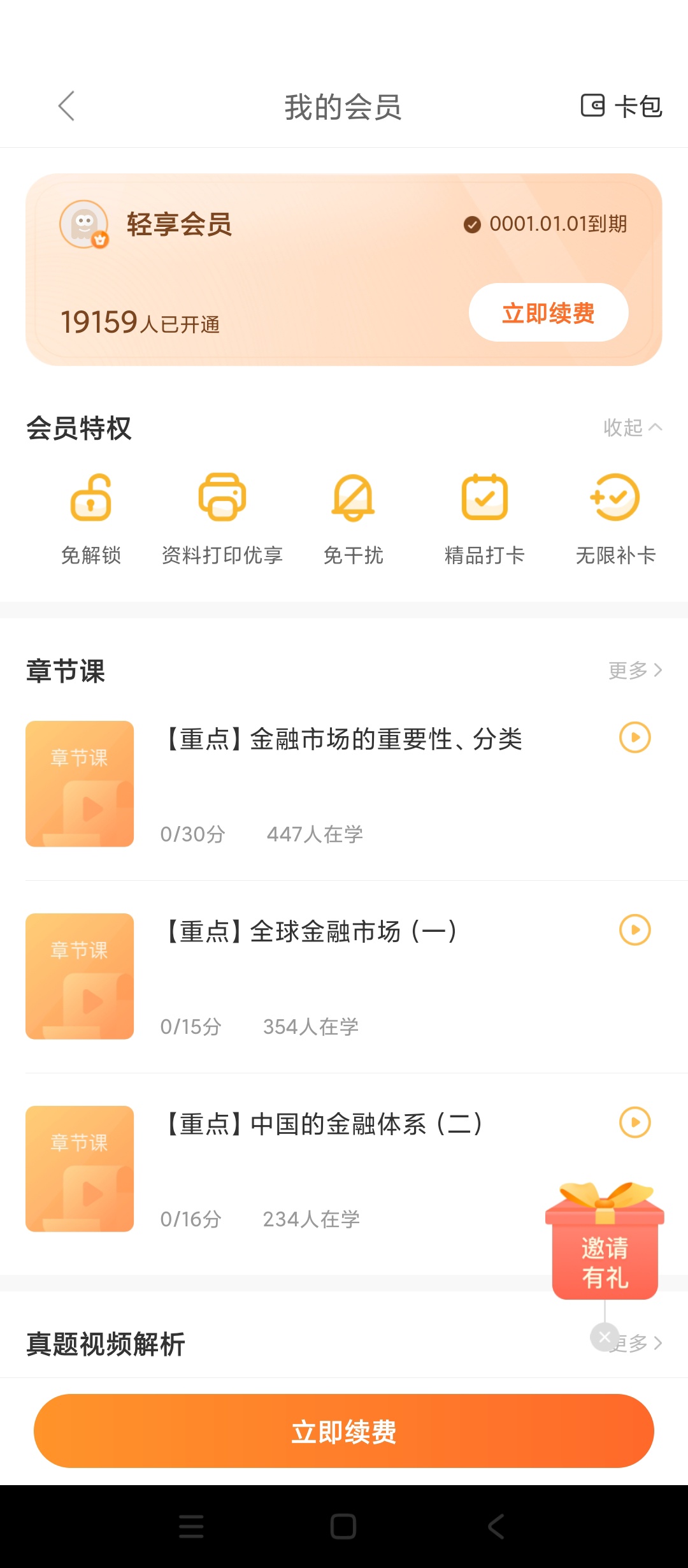
Task: Go back using the top-left arrow
Action: coord(66,106)
